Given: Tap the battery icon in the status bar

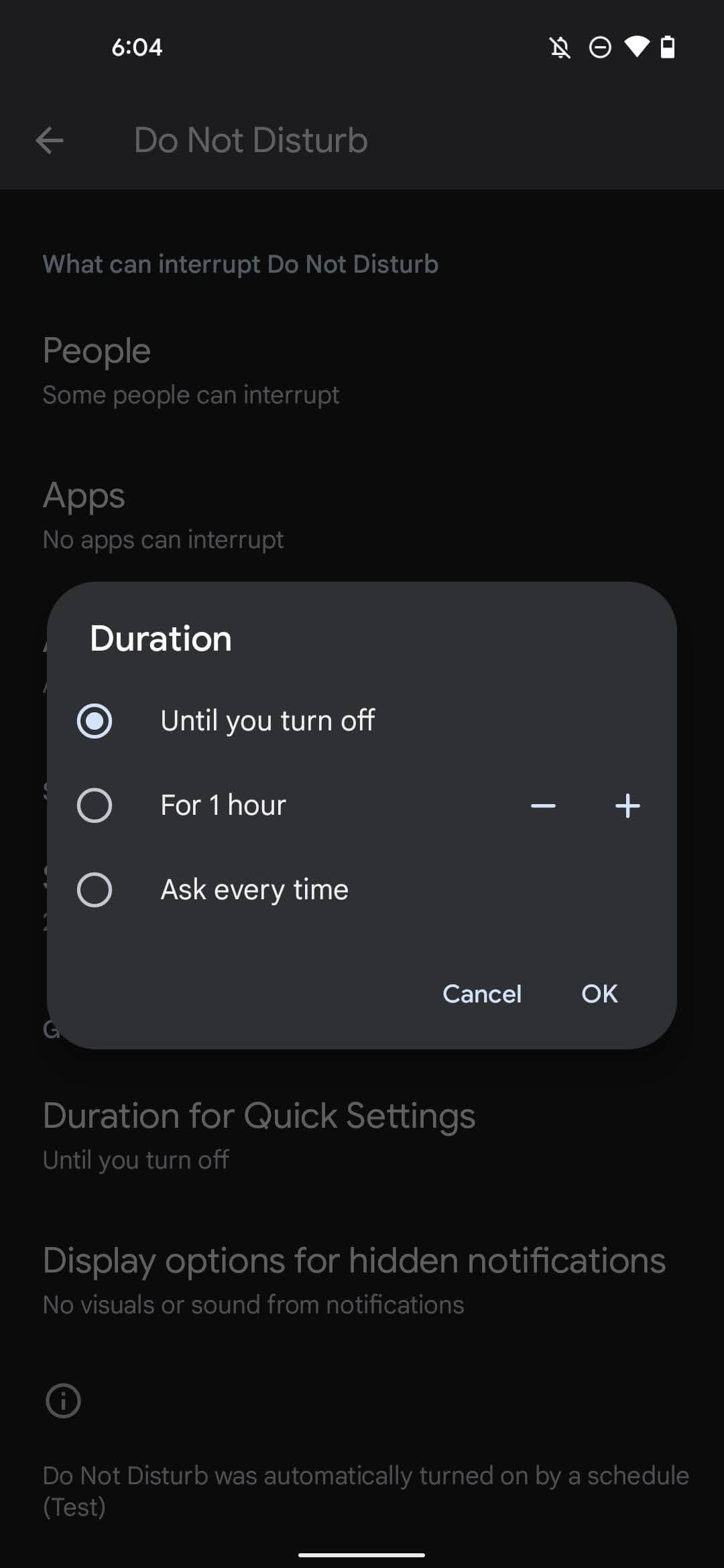Looking at the screenshot, I should point(668,47).
